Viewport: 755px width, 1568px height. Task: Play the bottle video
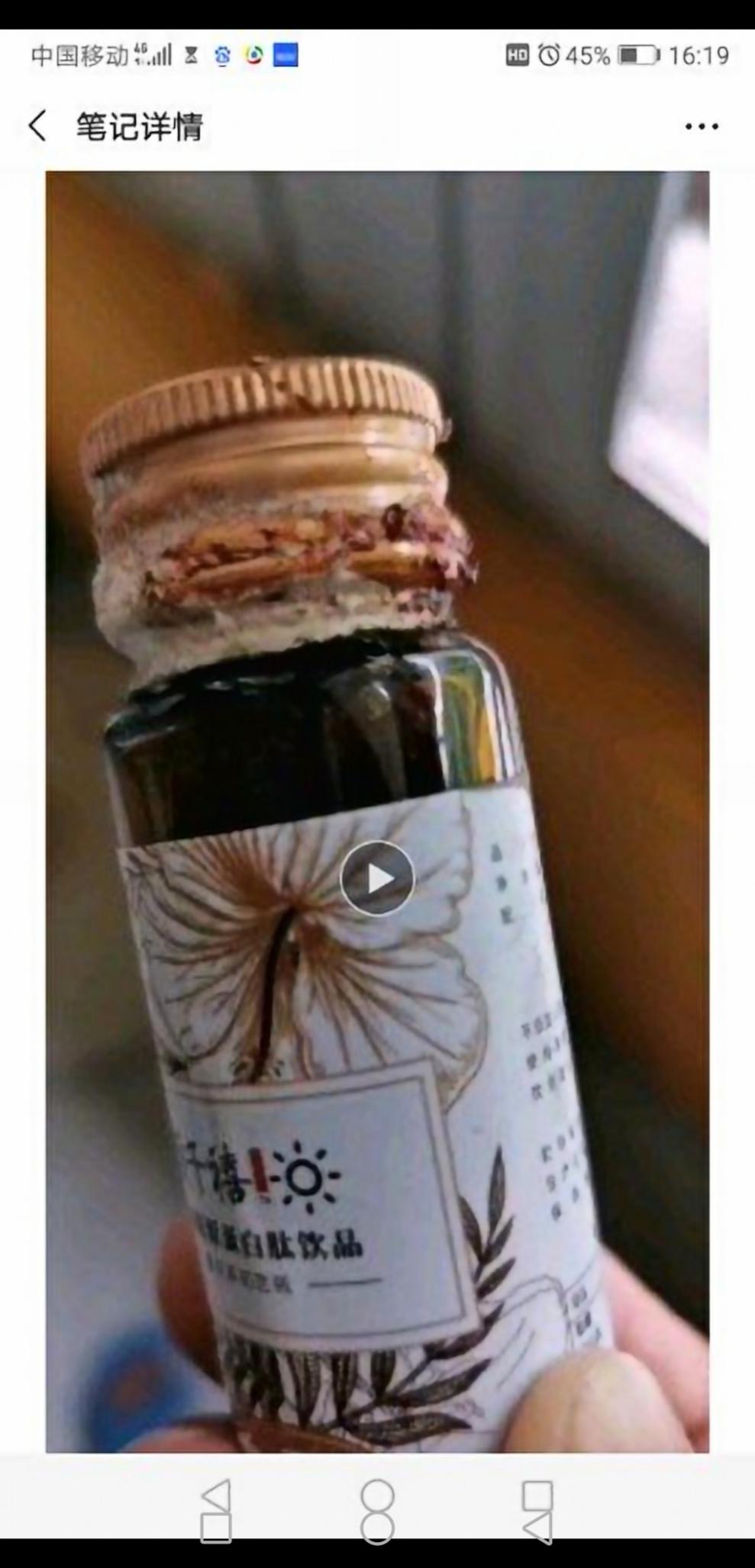(x=377, y=878)
